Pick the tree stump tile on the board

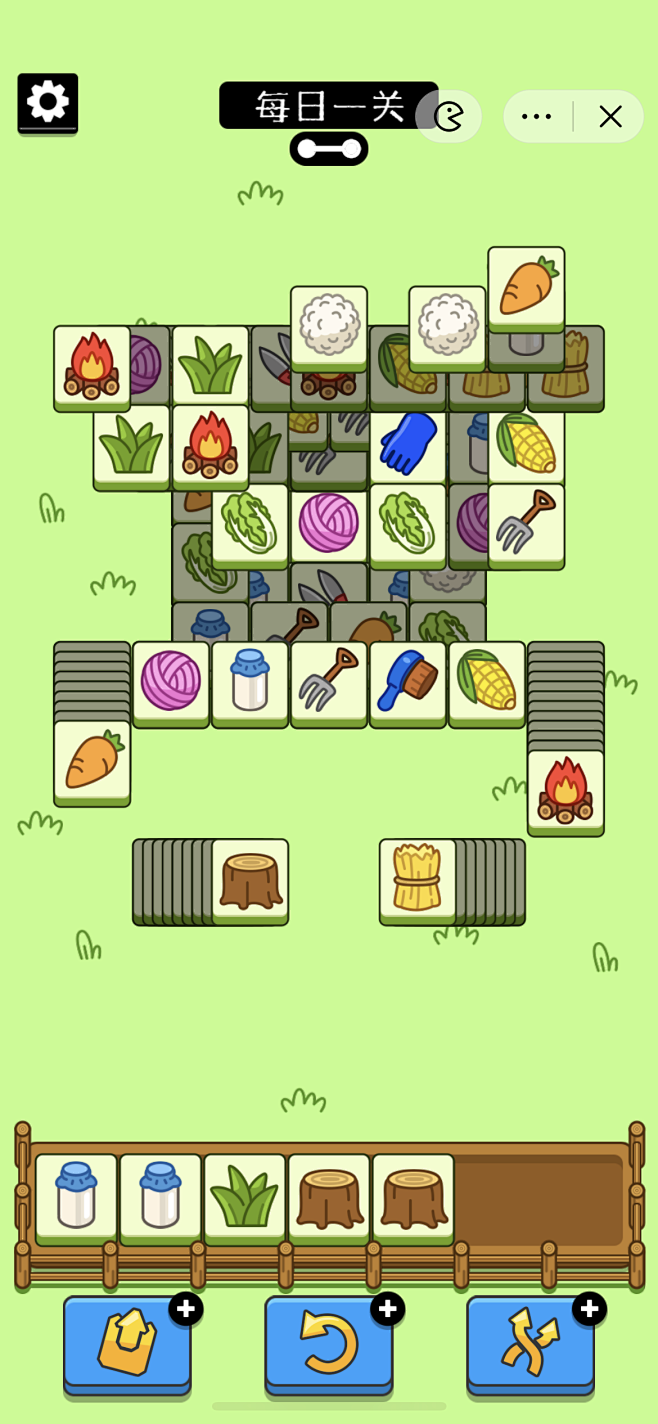[x=250, y=881]
